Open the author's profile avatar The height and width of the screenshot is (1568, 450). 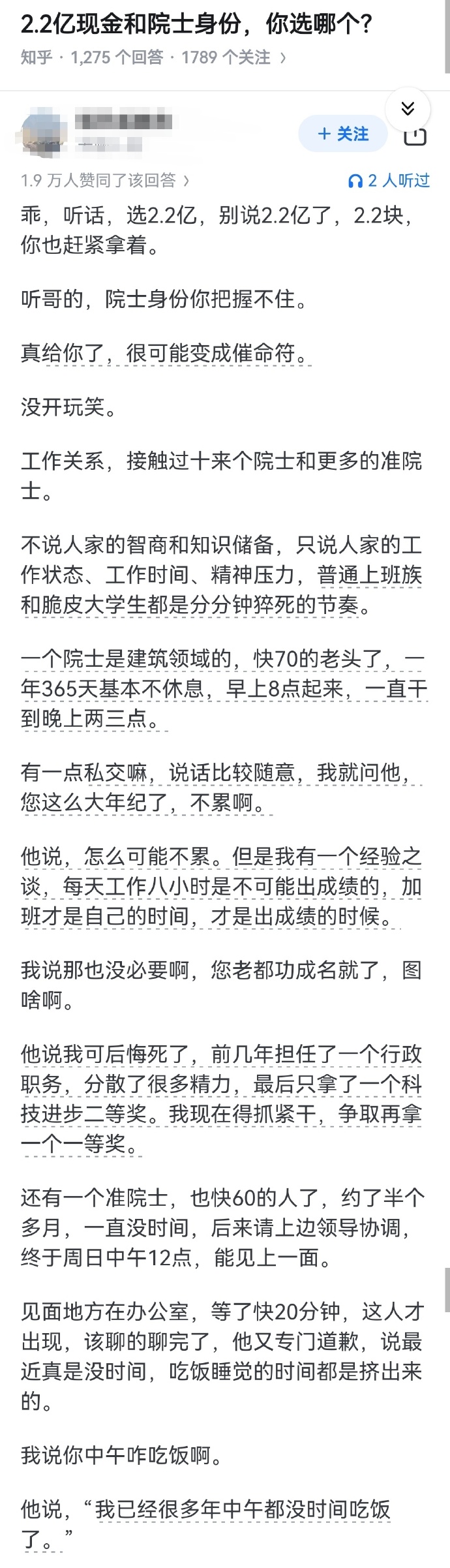[x=44, y=134]
